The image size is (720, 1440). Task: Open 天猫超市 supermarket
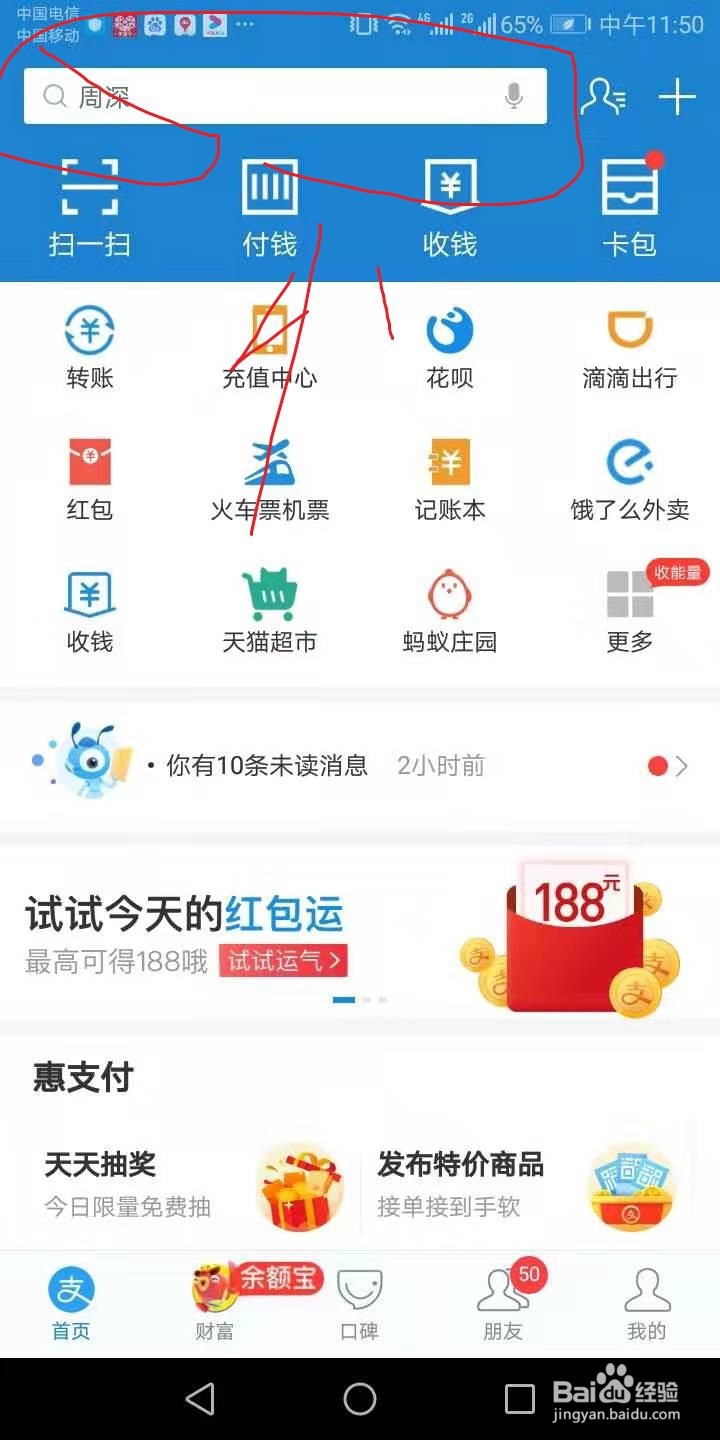tap(268, 608)
